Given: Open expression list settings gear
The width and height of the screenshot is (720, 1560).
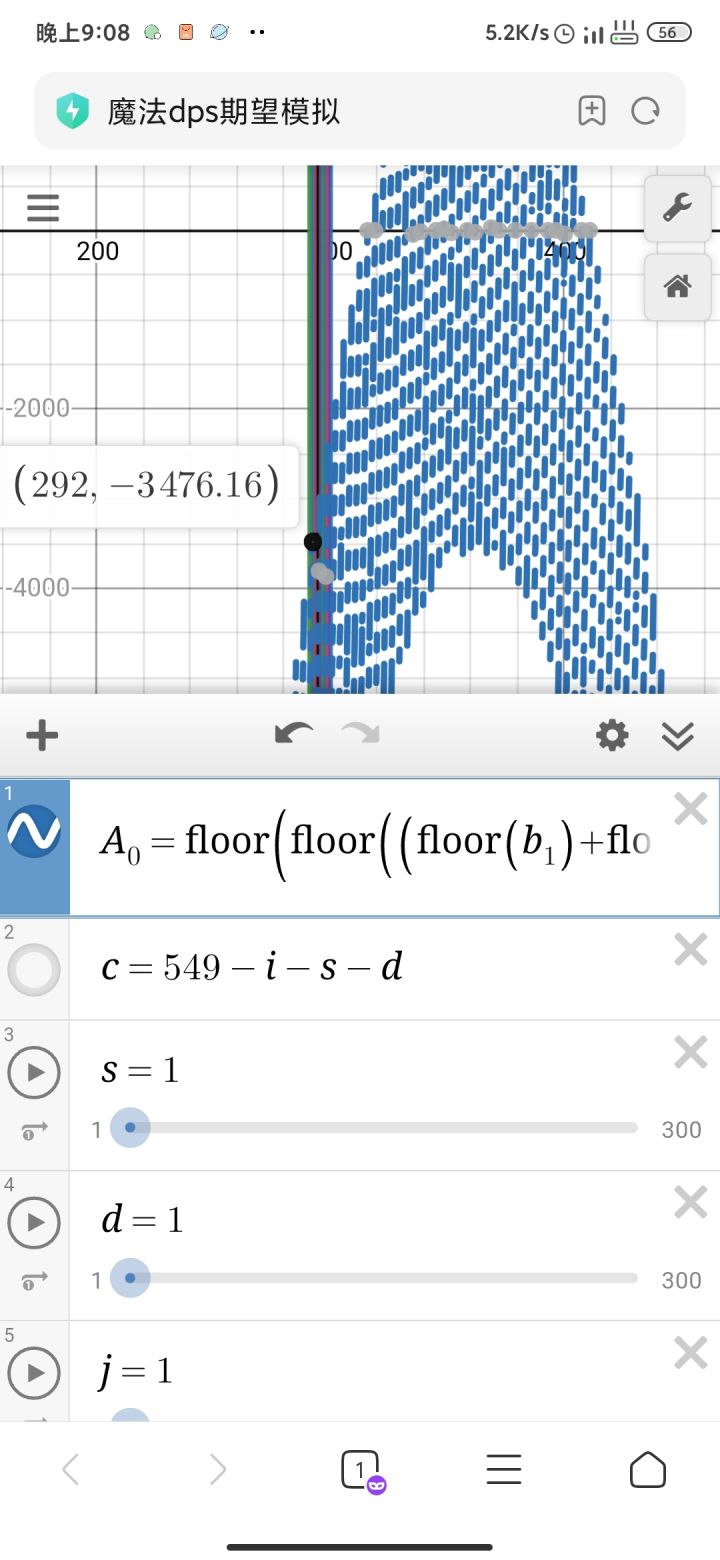Looking at the screenshot, I should (612, 736).
